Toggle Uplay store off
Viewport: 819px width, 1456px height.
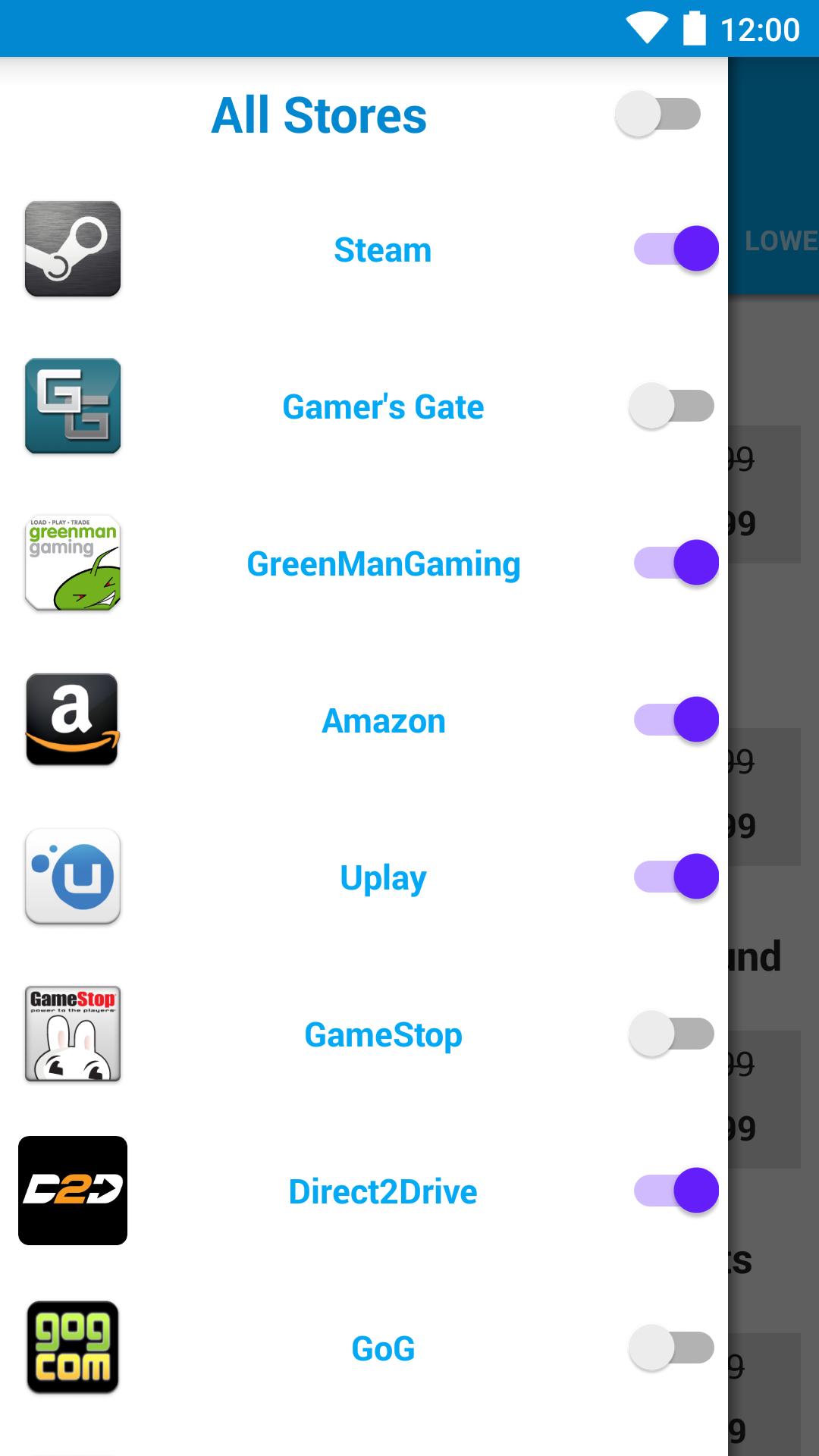click(676, 877)
